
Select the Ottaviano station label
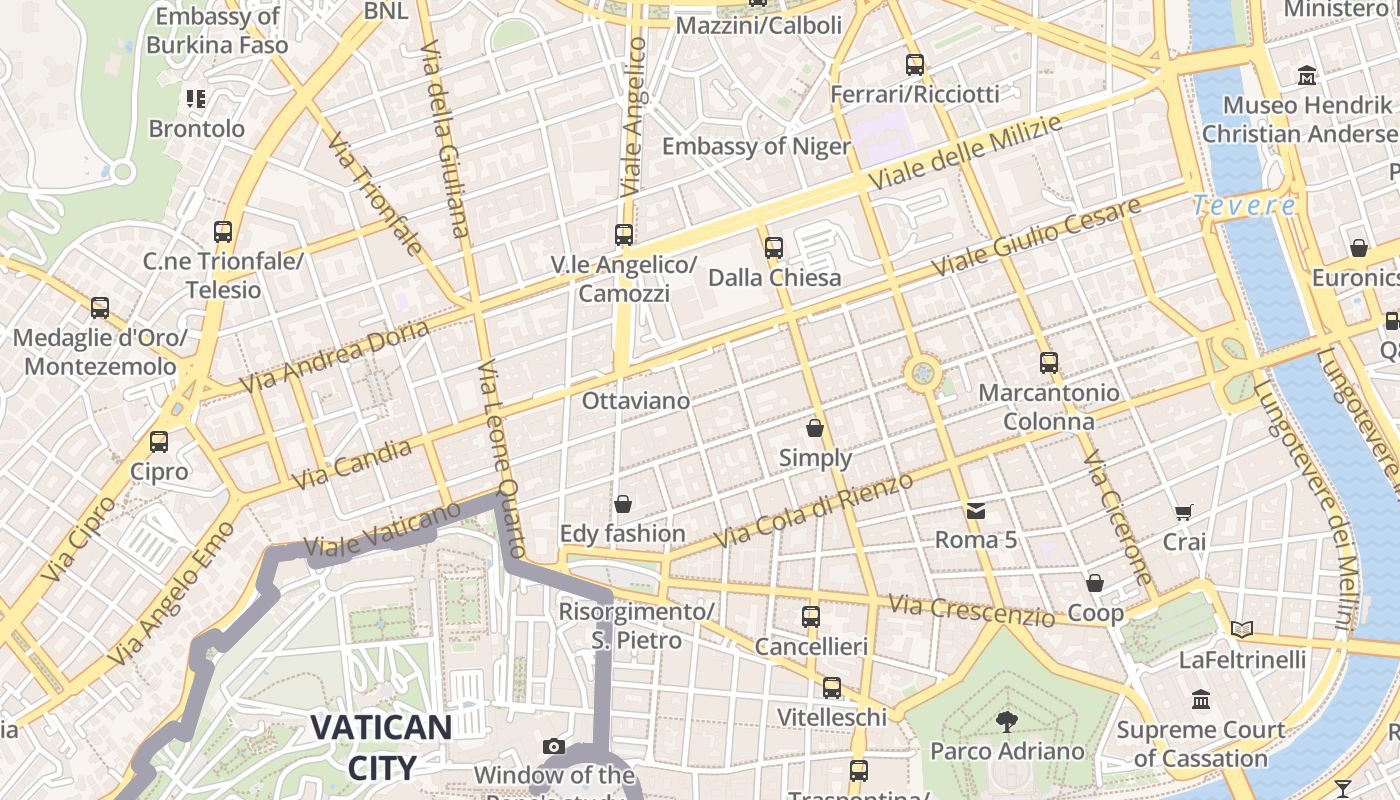[636, 401]
